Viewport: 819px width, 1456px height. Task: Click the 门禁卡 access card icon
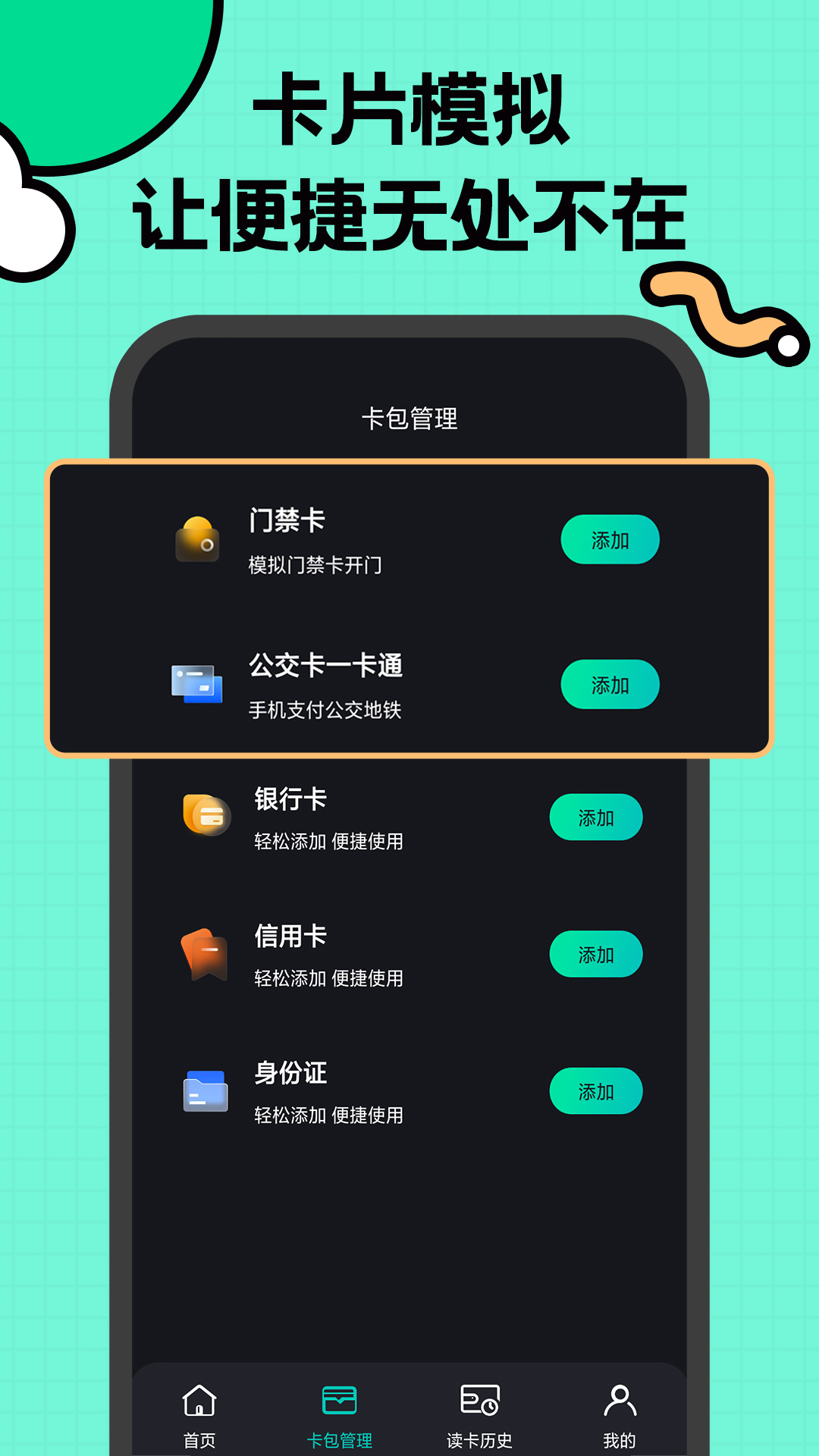tap(199, 540)
